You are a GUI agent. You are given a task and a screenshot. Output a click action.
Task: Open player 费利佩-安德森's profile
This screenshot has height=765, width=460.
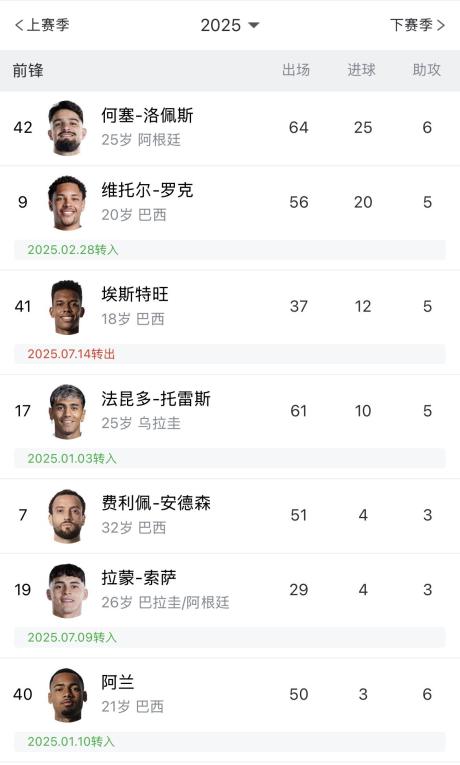[x=230, y=516]
